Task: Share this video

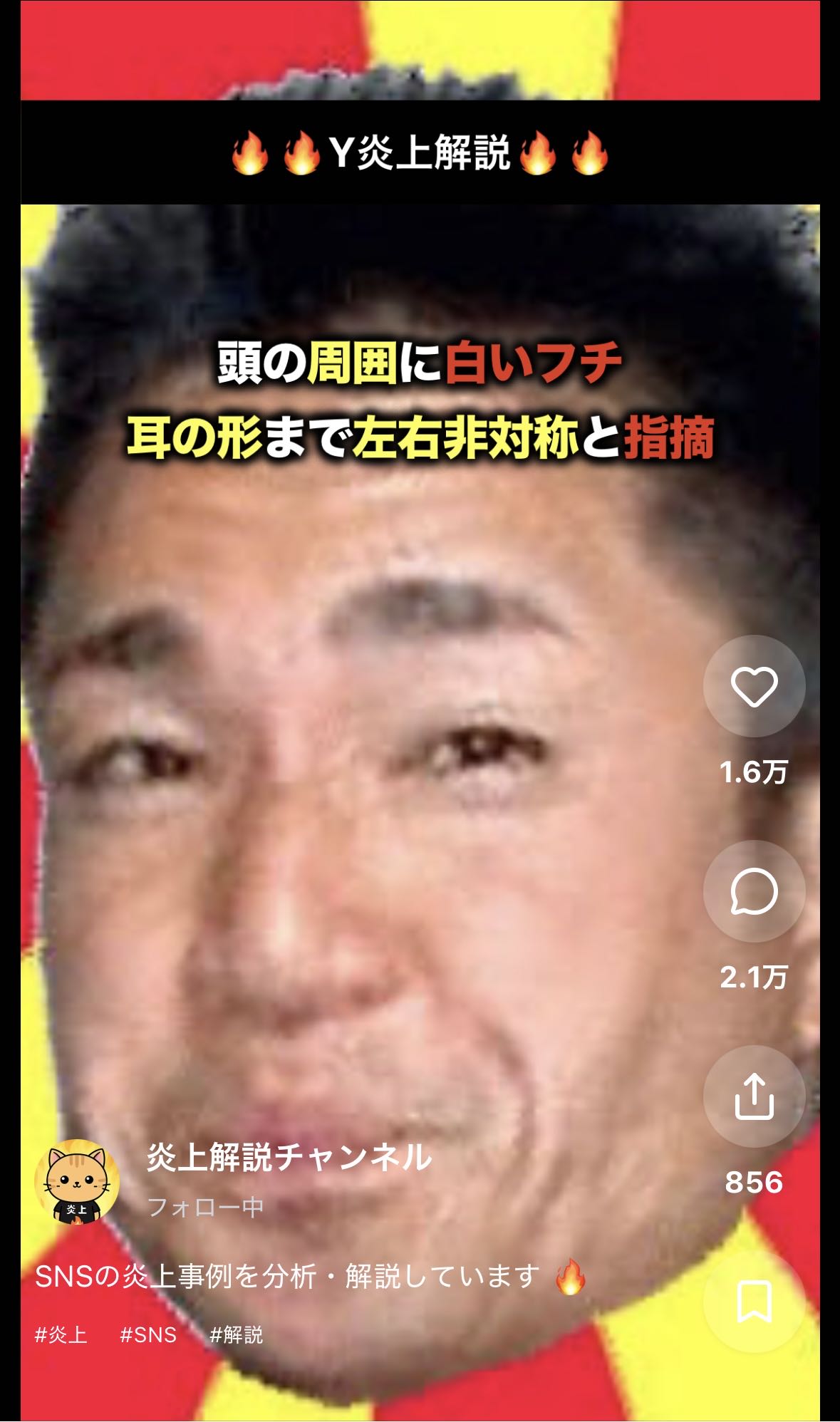Action: [x=754, y=1096]
